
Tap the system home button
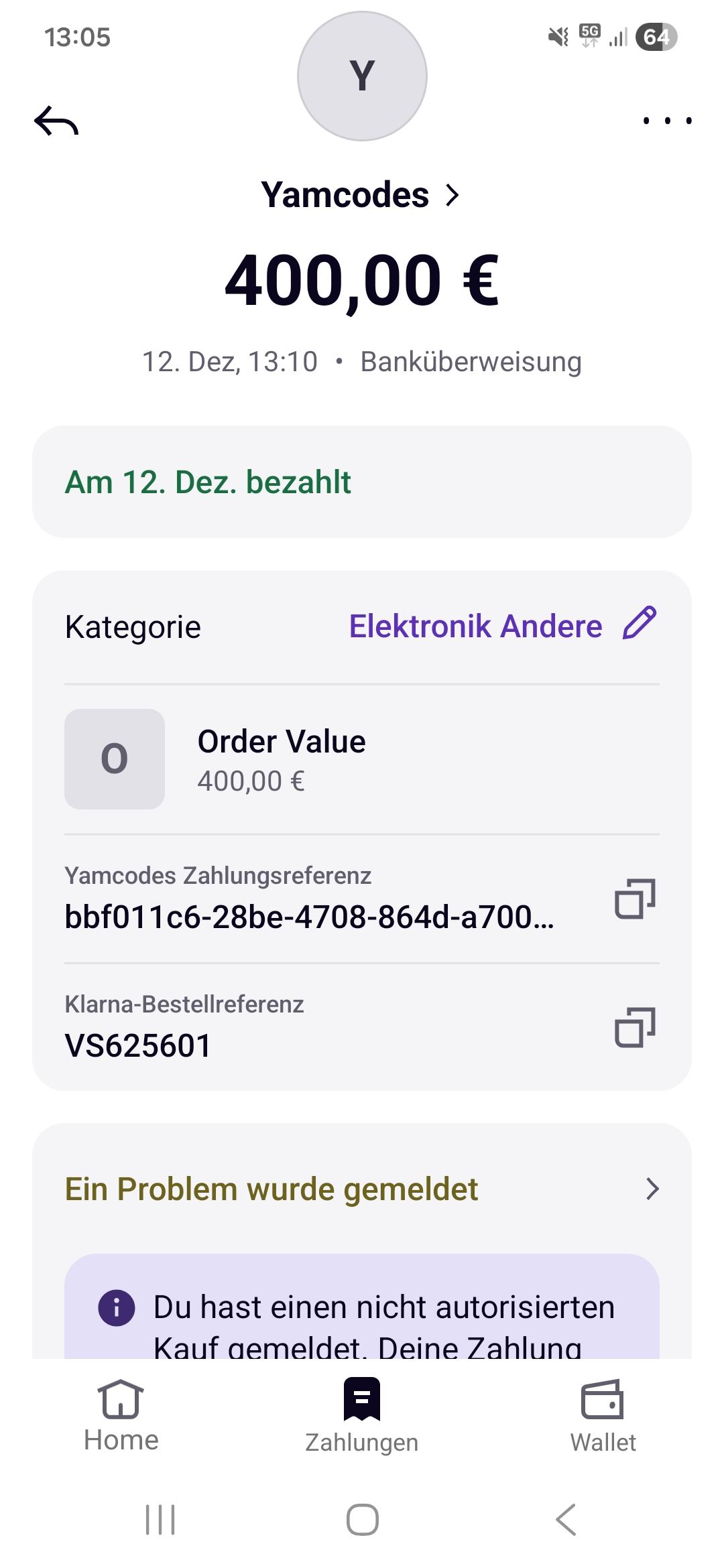362,1519
